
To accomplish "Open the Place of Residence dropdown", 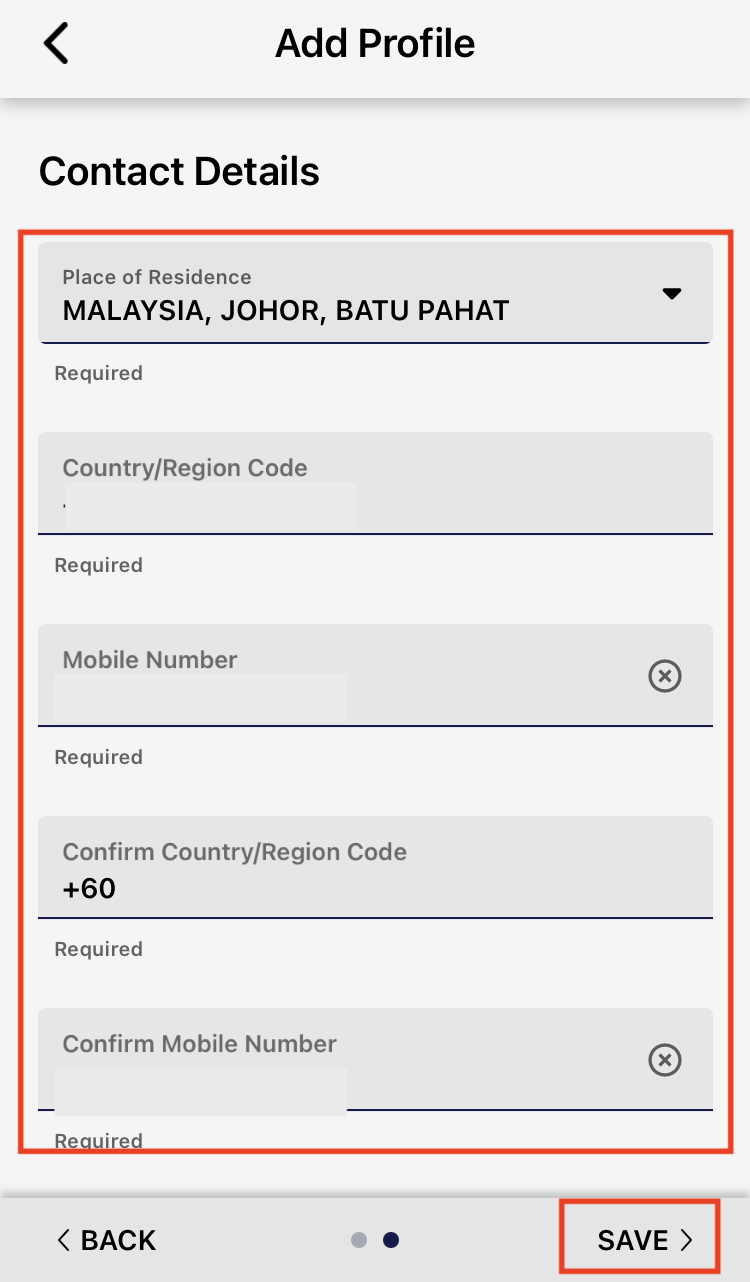I will pyautogui.click(x=375, y=293).
